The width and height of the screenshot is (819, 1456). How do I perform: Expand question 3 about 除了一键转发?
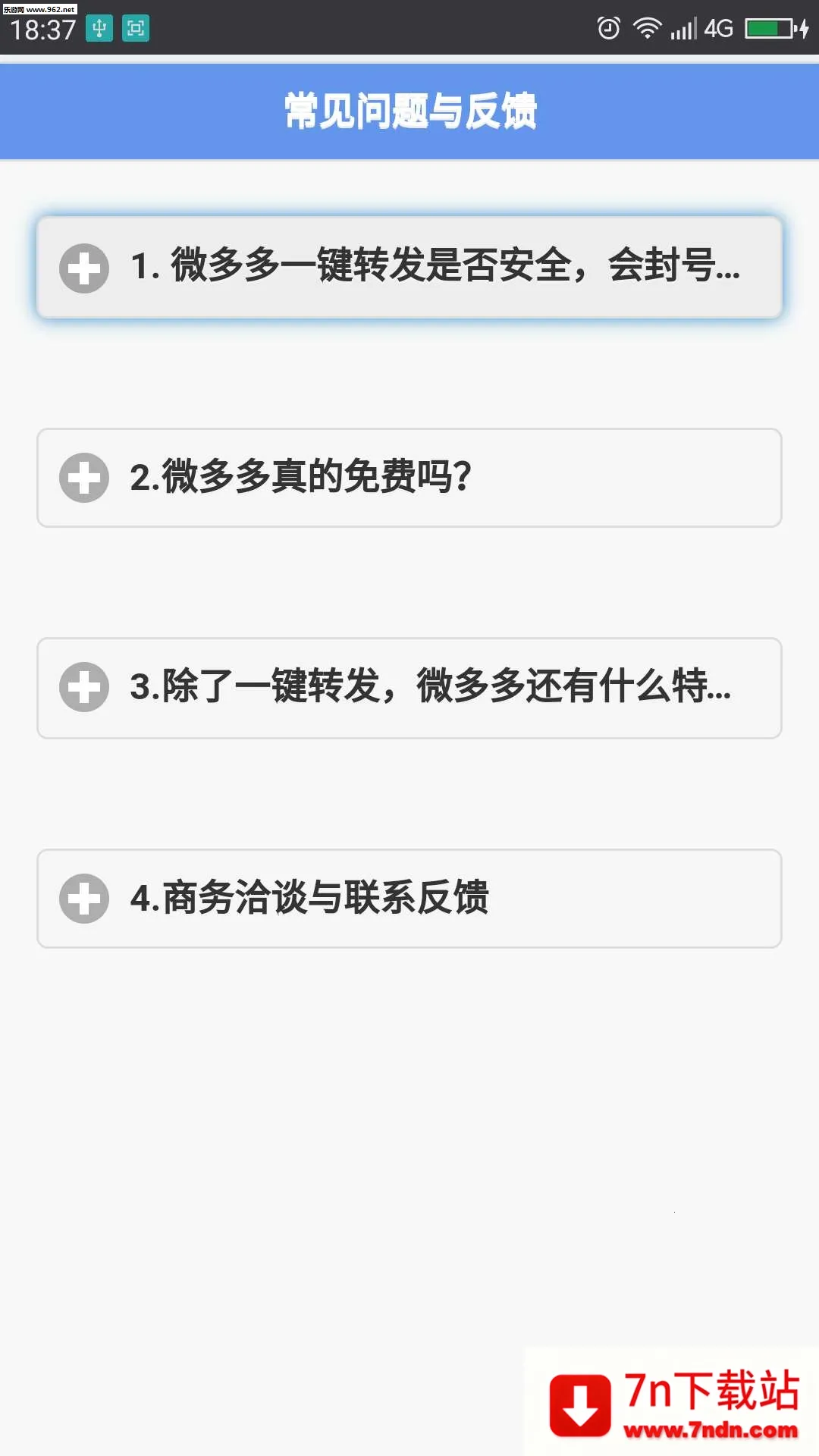(x=408, y=687)
